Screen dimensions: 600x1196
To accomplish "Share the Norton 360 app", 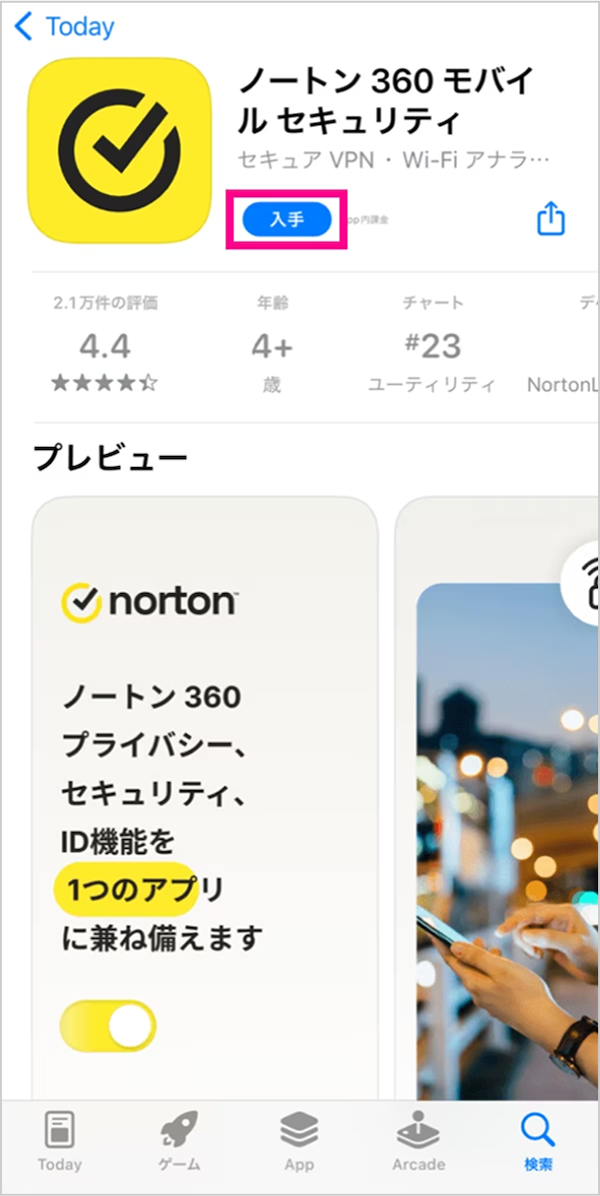I will pyautogui.click(x=551, y=219).
